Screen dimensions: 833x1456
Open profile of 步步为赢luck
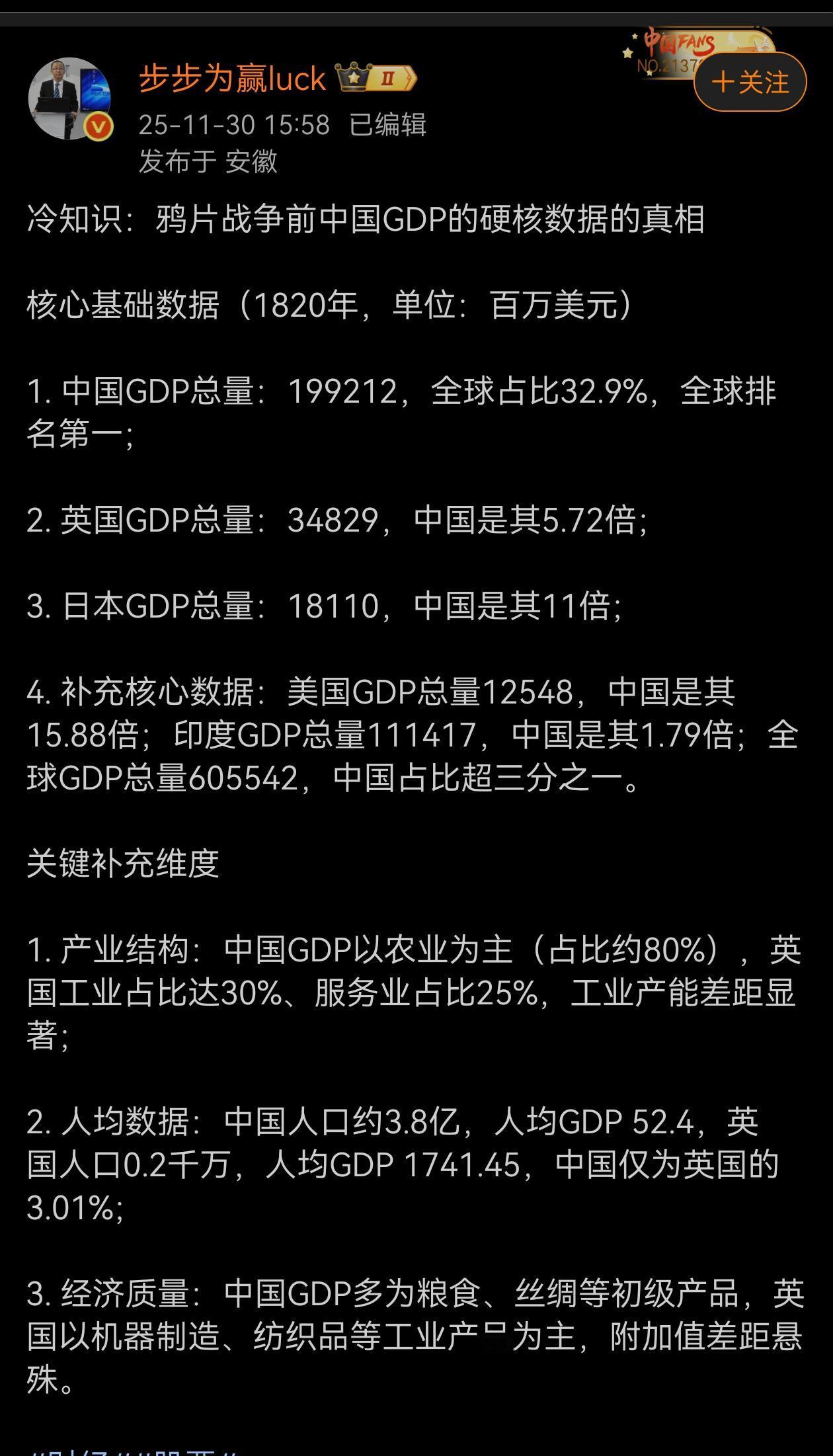(231, 78)
